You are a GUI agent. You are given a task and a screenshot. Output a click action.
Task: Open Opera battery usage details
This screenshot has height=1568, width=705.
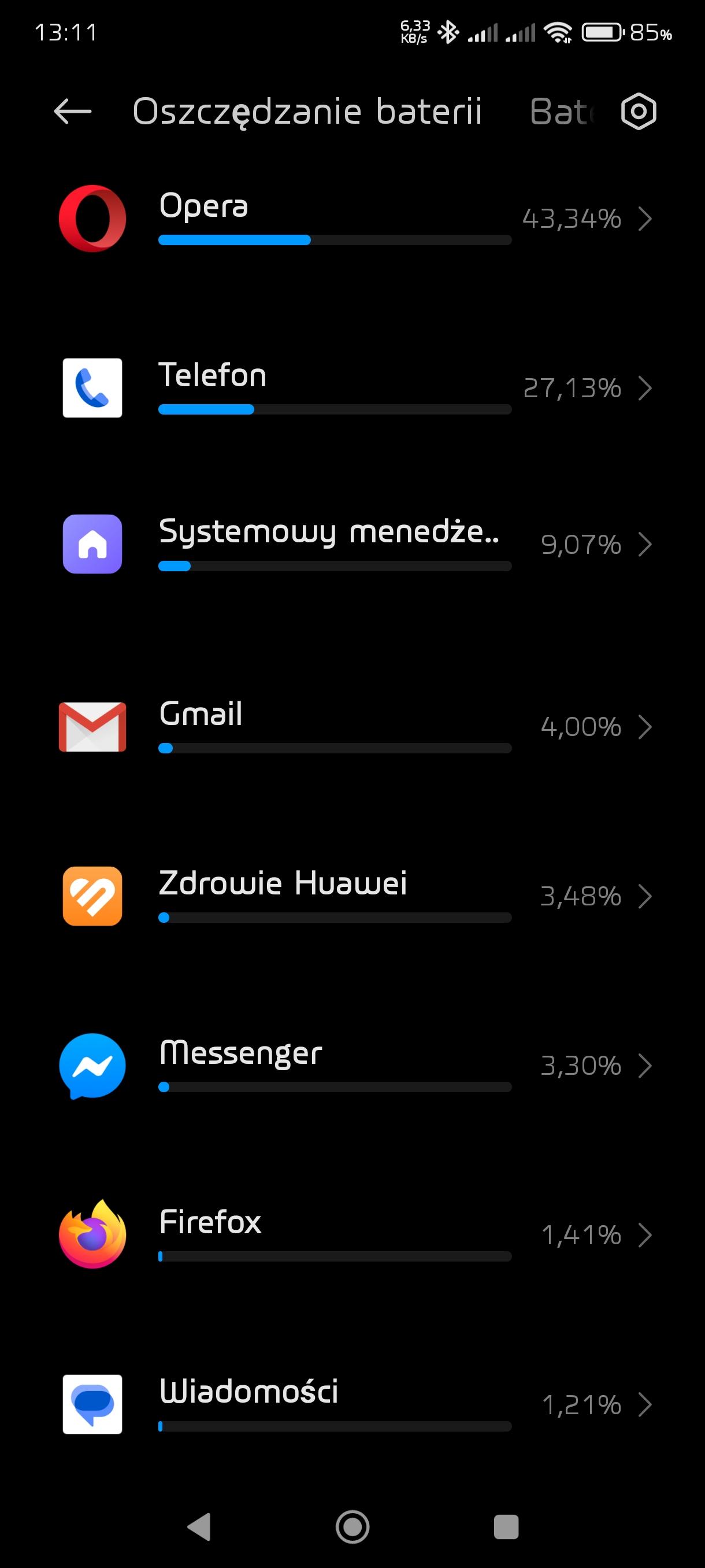pos(353,219)
